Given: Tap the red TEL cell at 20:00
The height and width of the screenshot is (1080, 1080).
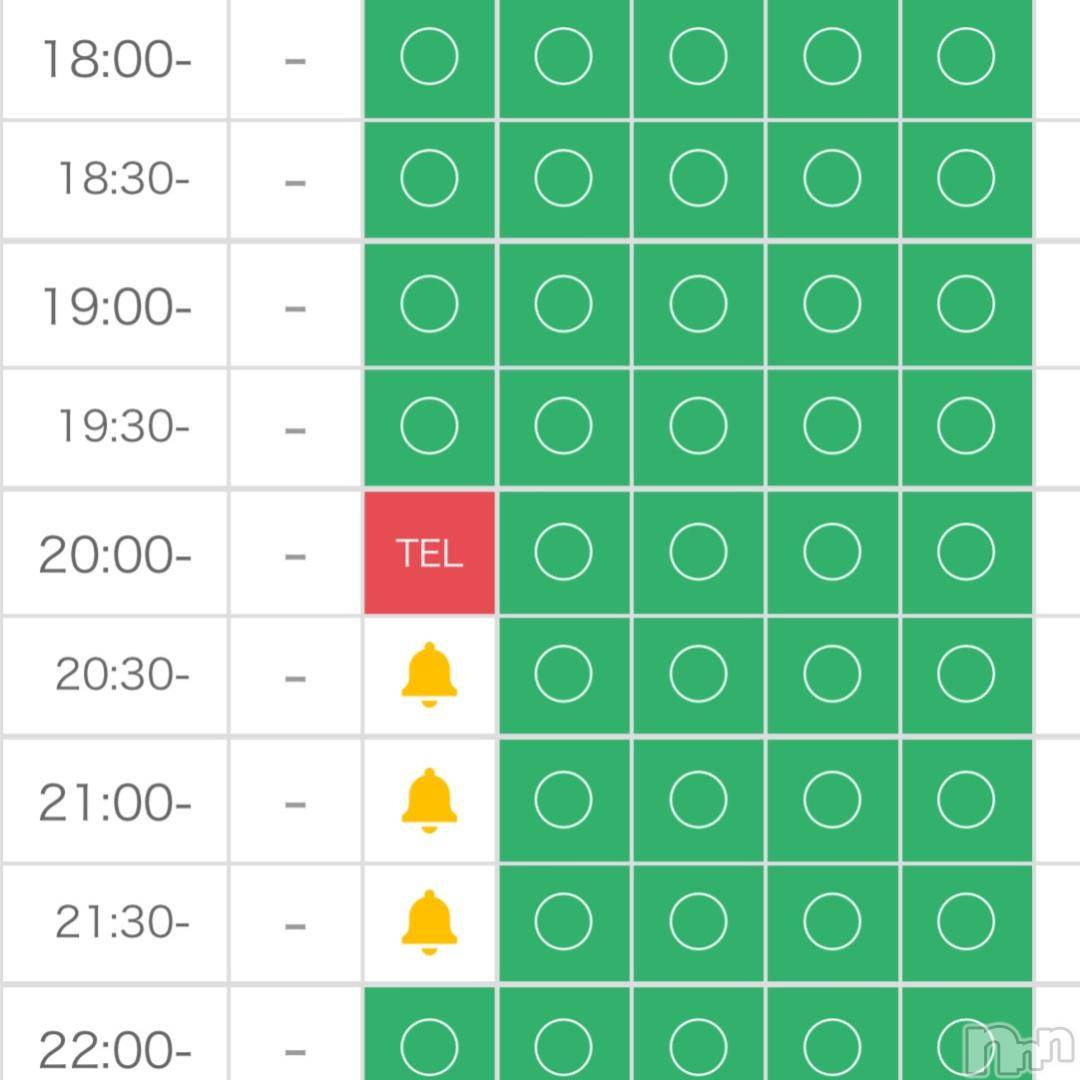Looking at the screenshot, I should coord(429,553).
